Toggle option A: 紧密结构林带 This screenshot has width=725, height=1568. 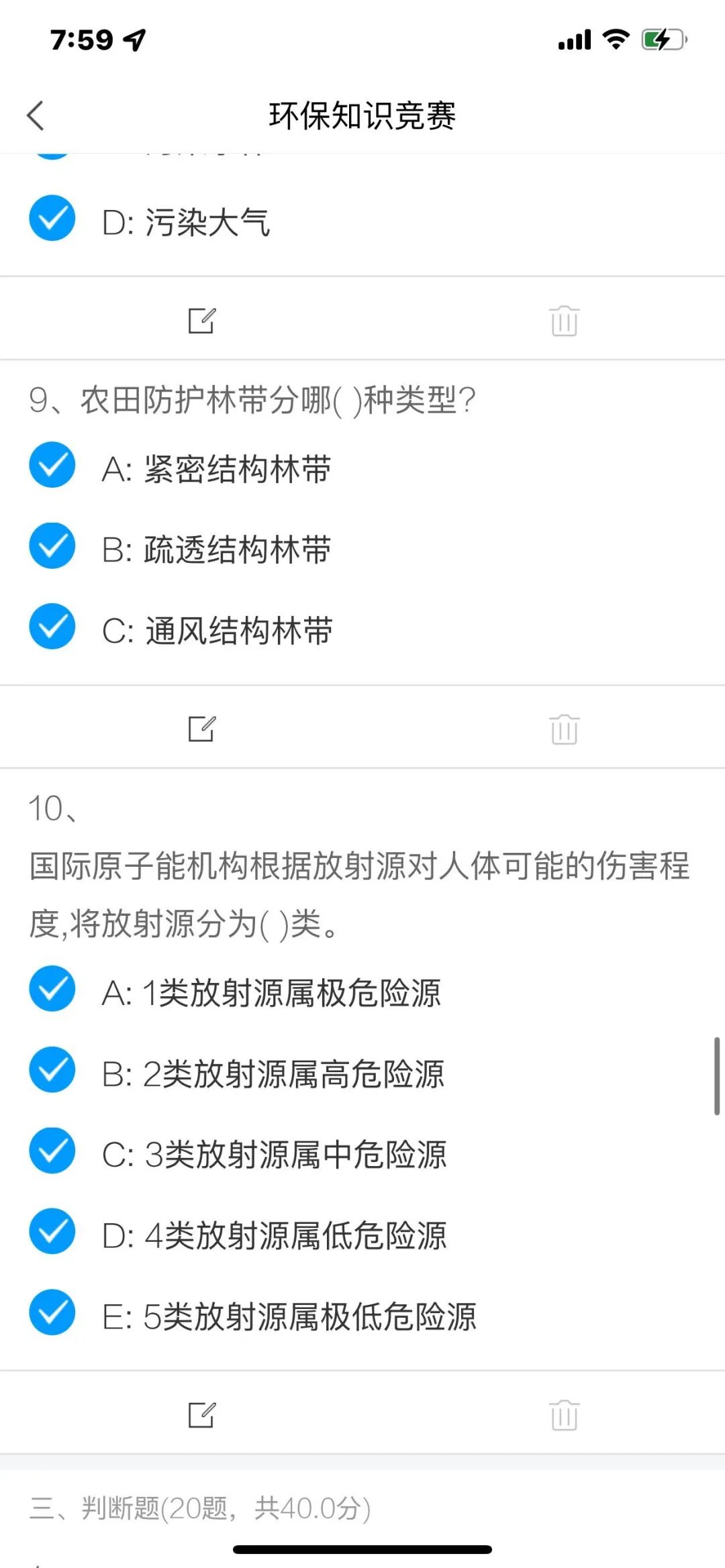(52, 465)
